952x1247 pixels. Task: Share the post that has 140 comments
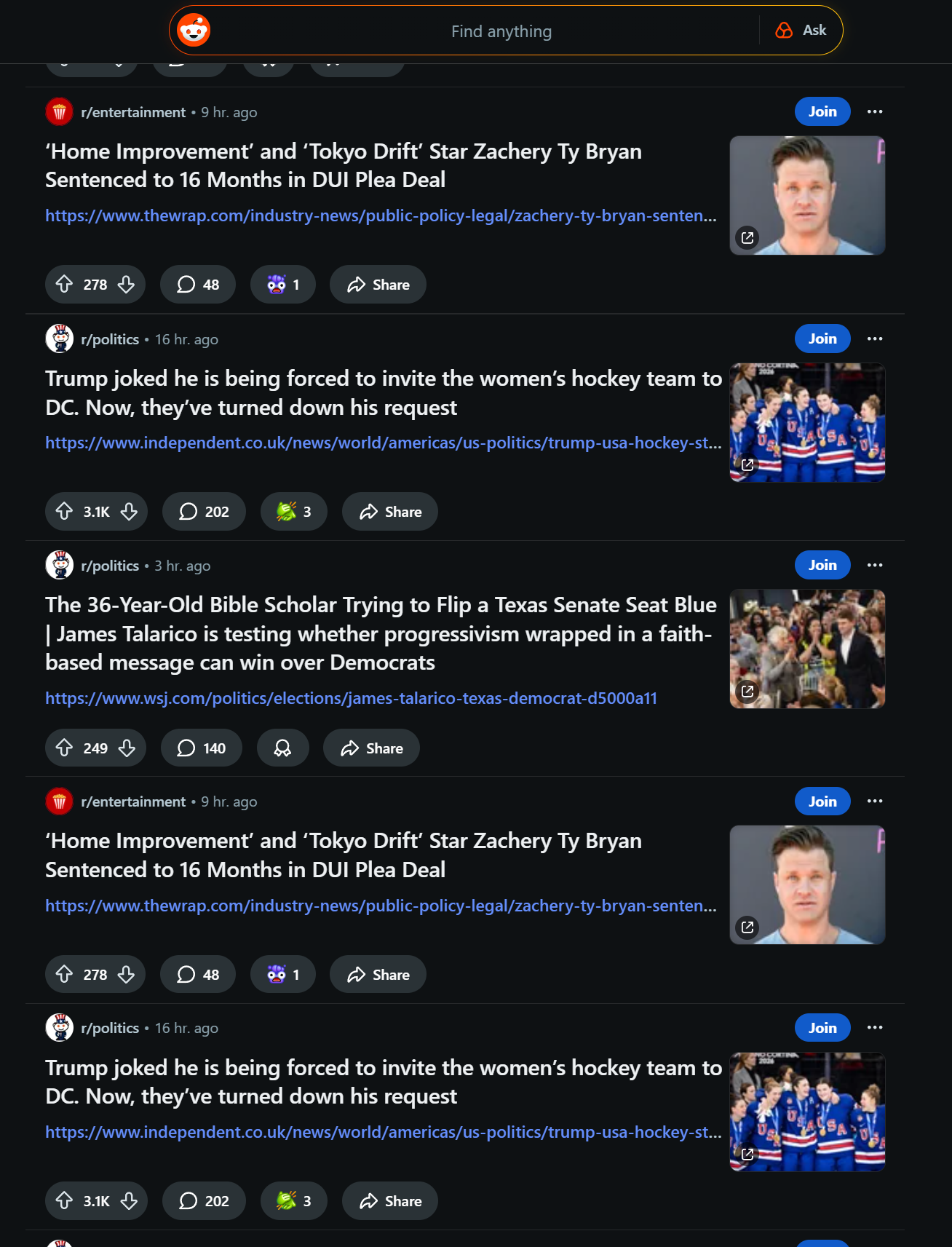tap(371, 748)
